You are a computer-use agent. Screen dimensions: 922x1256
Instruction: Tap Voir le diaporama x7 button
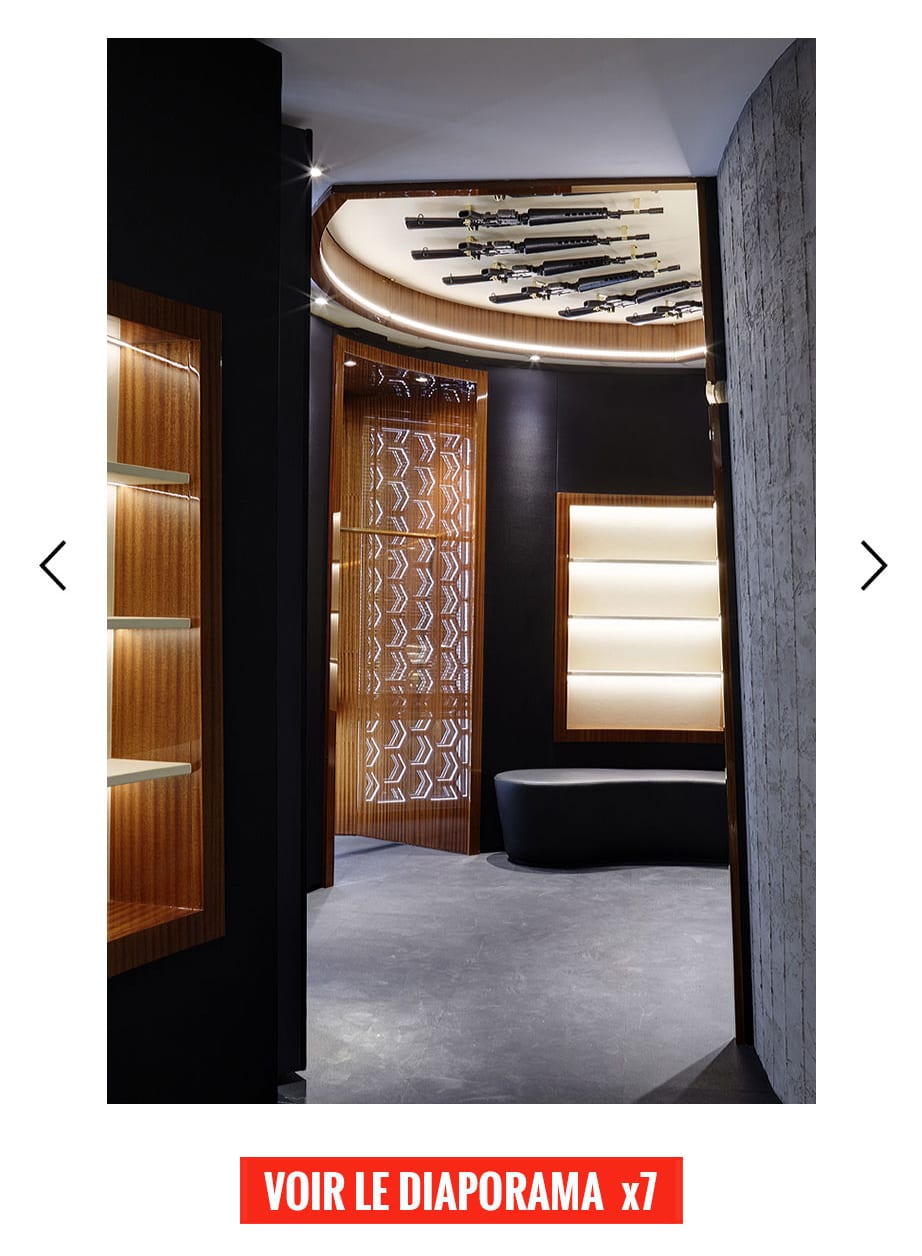tap(461, 1190)
